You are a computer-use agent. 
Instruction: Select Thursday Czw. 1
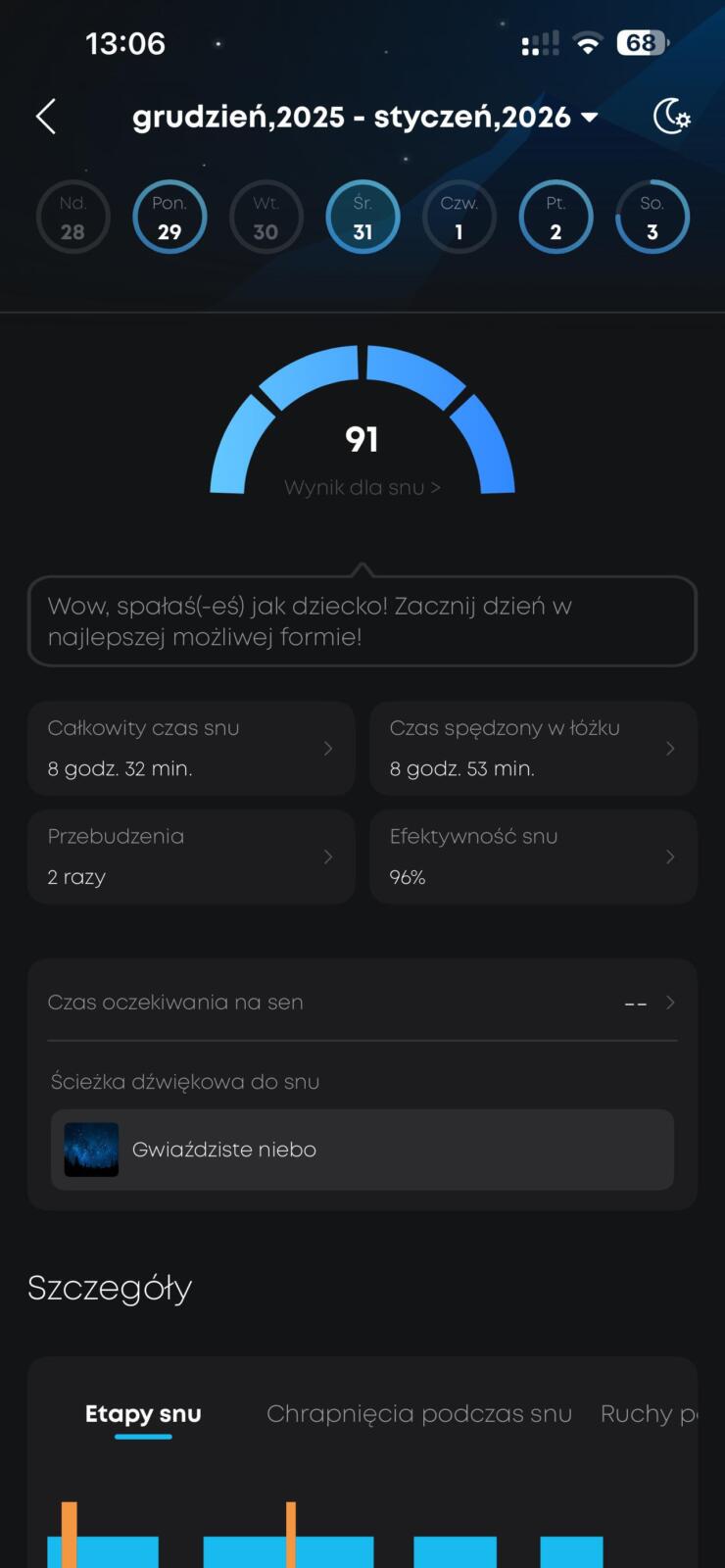coord(459,218)
